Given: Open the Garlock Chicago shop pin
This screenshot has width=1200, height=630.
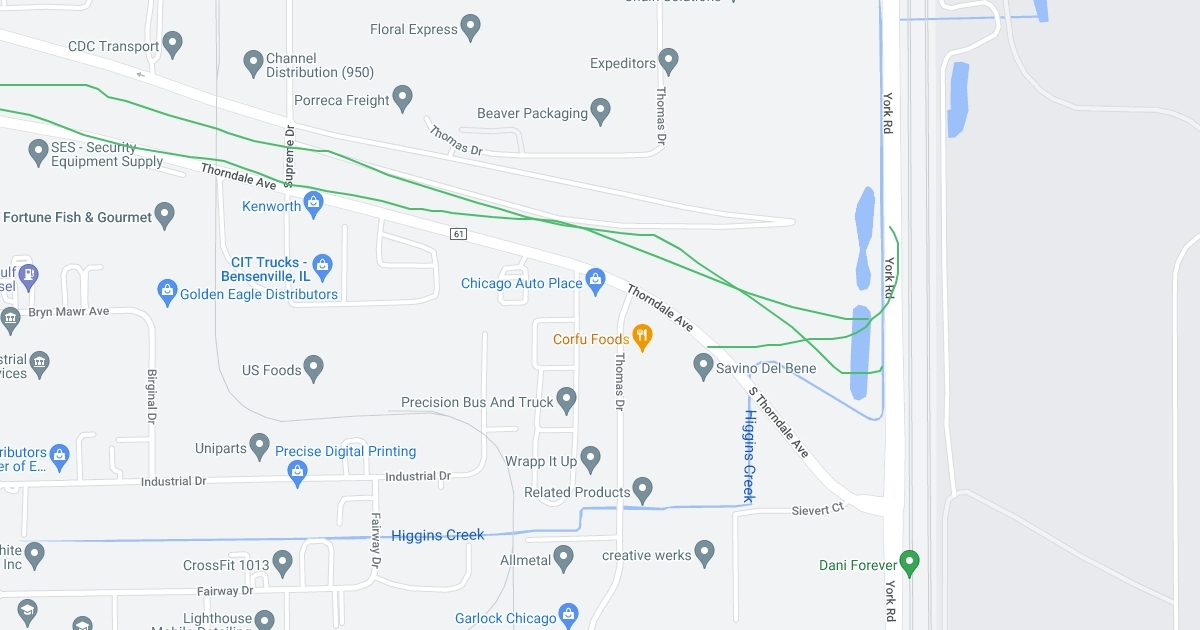Looking at the screenshot, I should pos(569,615).
